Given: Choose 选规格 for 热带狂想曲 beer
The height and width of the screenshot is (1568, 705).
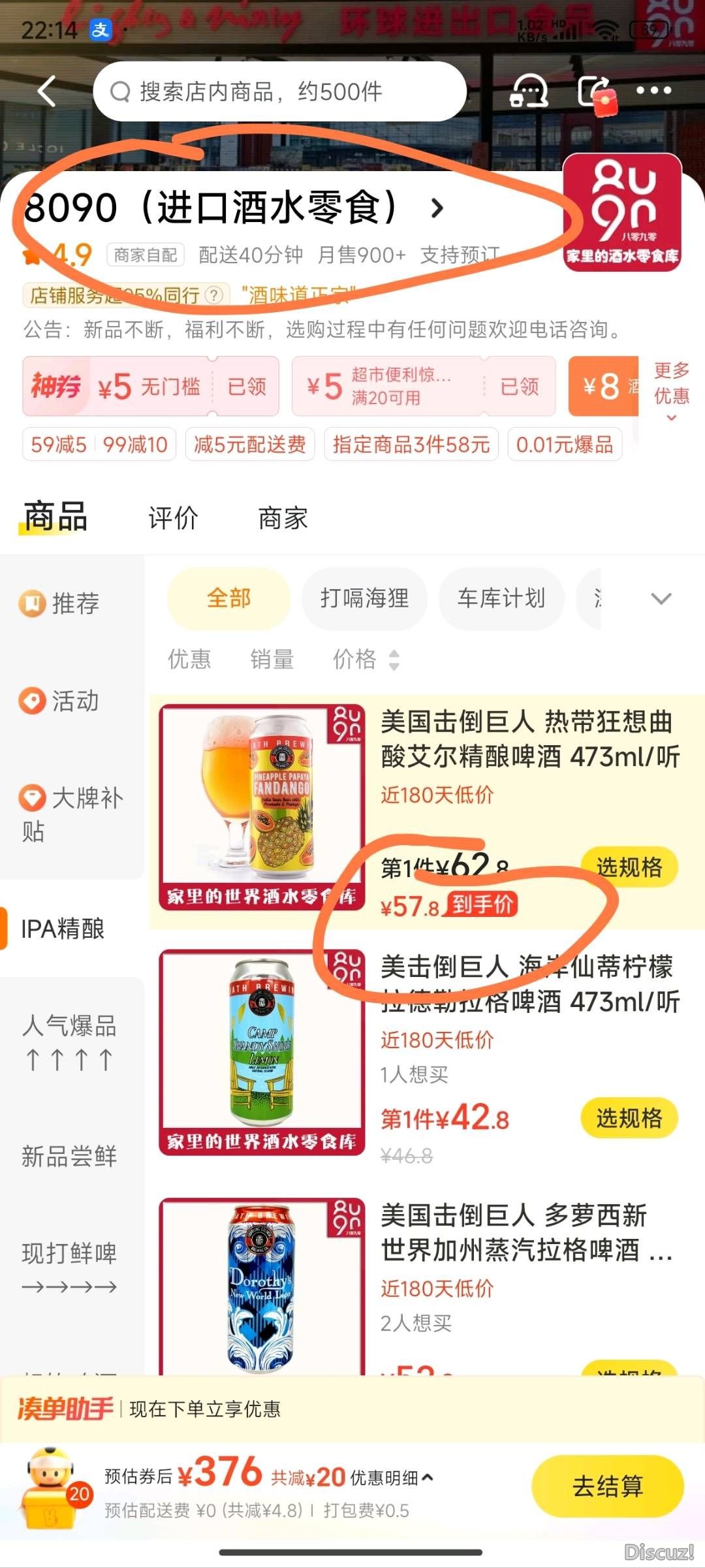Looking at the screenshot, I should (x=629, y=867).
